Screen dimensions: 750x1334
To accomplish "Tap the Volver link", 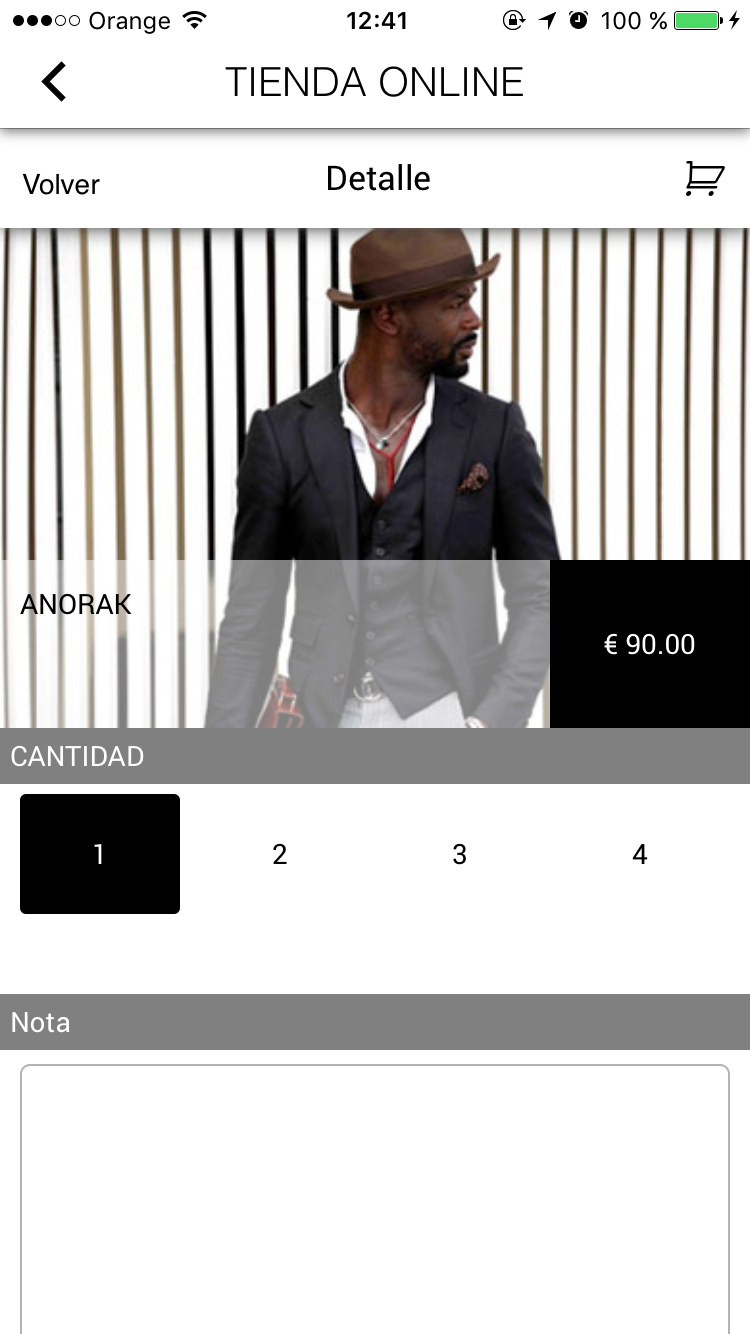I will (x=61, y=184).
